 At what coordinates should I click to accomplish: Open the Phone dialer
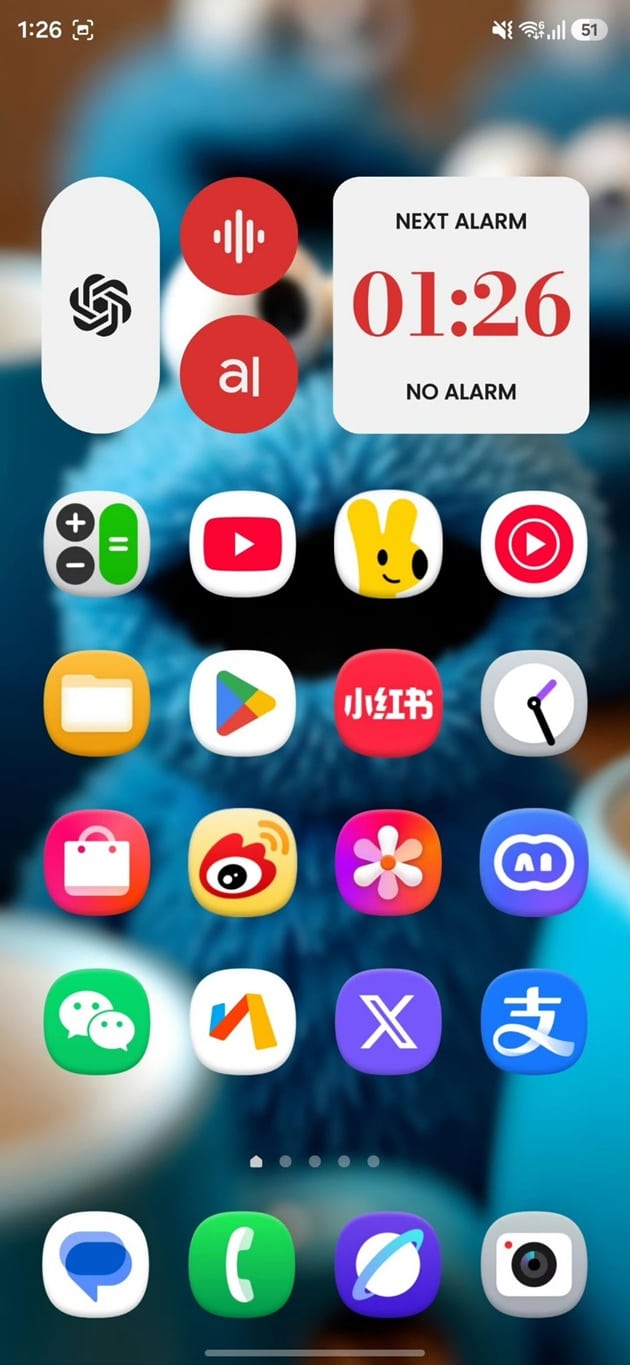coord(242,1265)
